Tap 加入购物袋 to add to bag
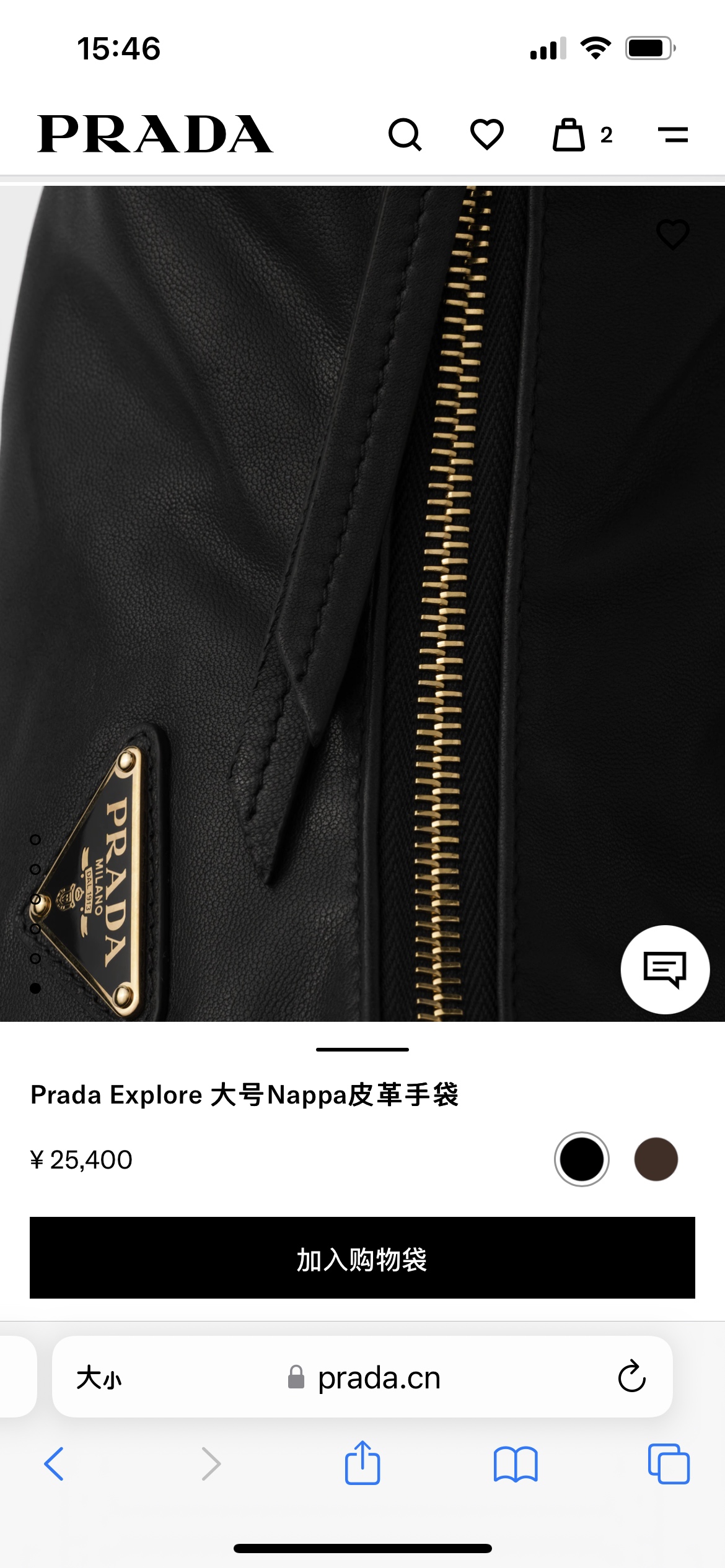Viewport: 725px width, 1568px height. (362, 1258)
